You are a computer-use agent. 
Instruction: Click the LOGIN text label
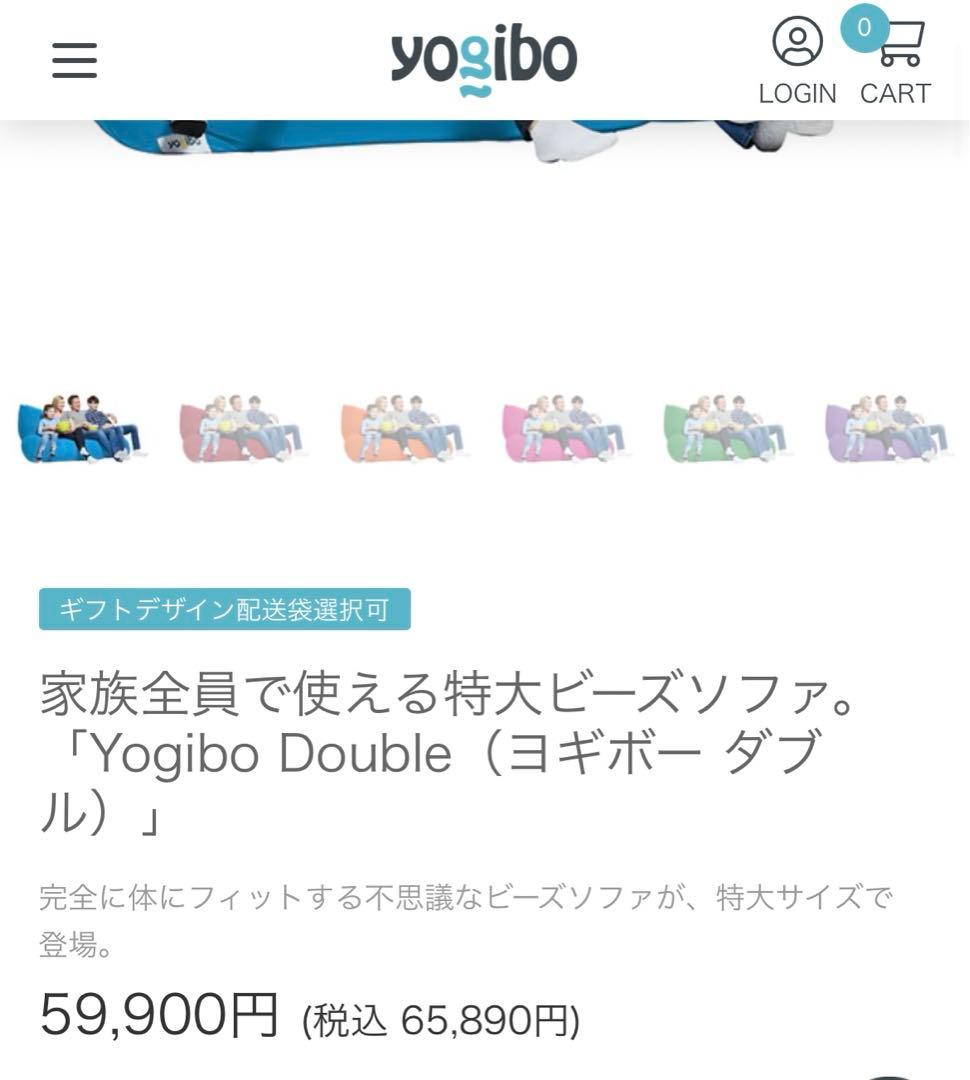[797, 94]
